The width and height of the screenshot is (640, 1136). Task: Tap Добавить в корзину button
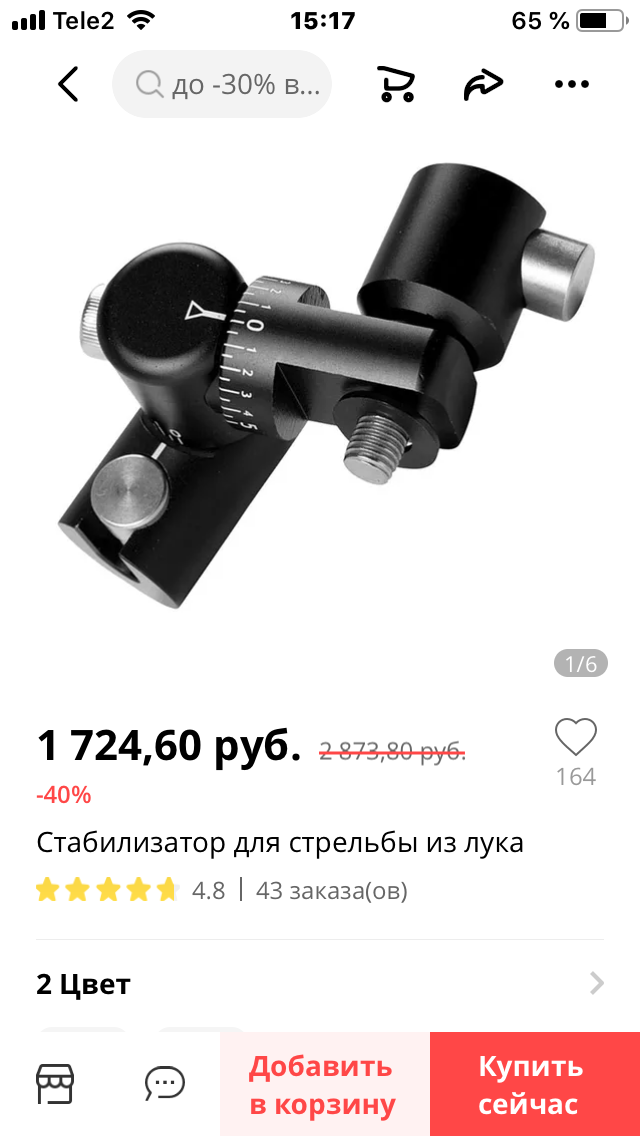[x=324, y=1084]
